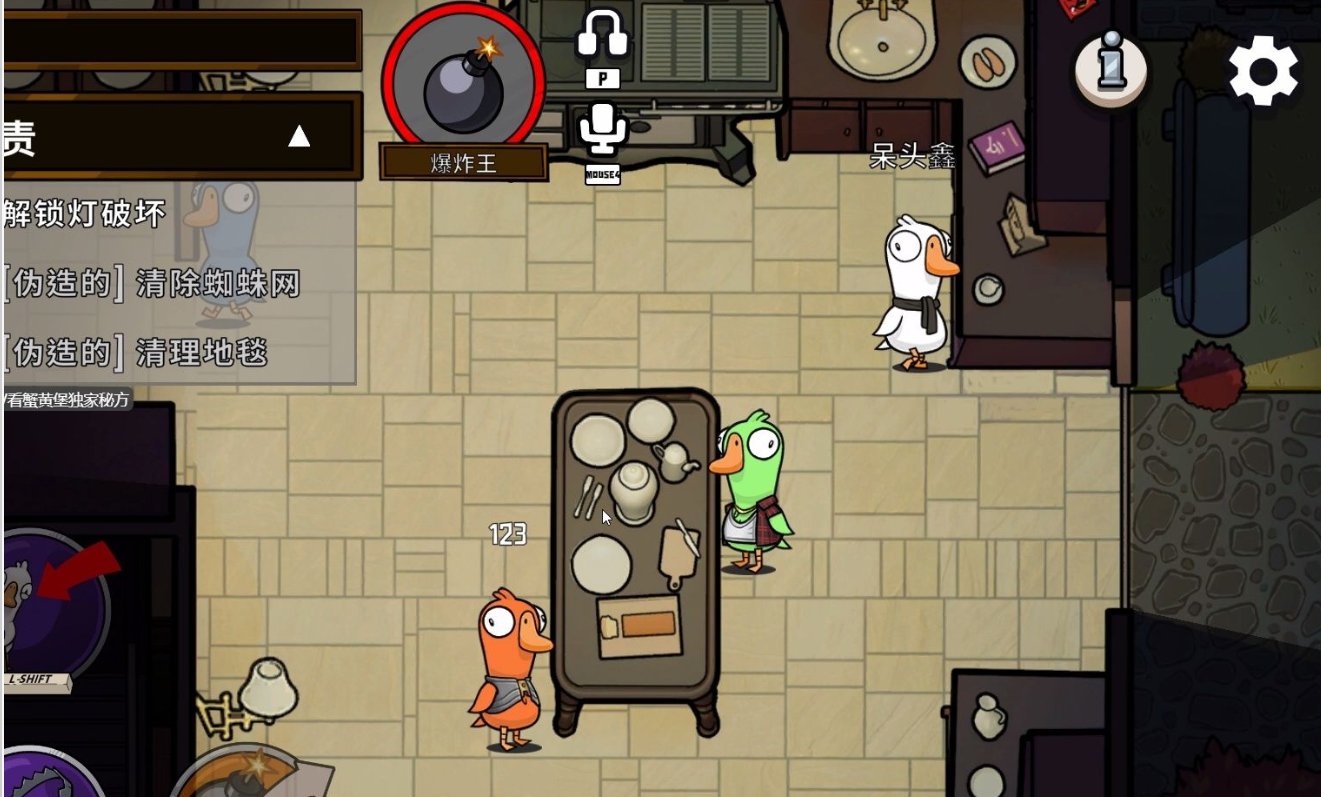Collapse the task list panel arrow
The height and width of the screenshot is (797, 1321).
(299, 136)
